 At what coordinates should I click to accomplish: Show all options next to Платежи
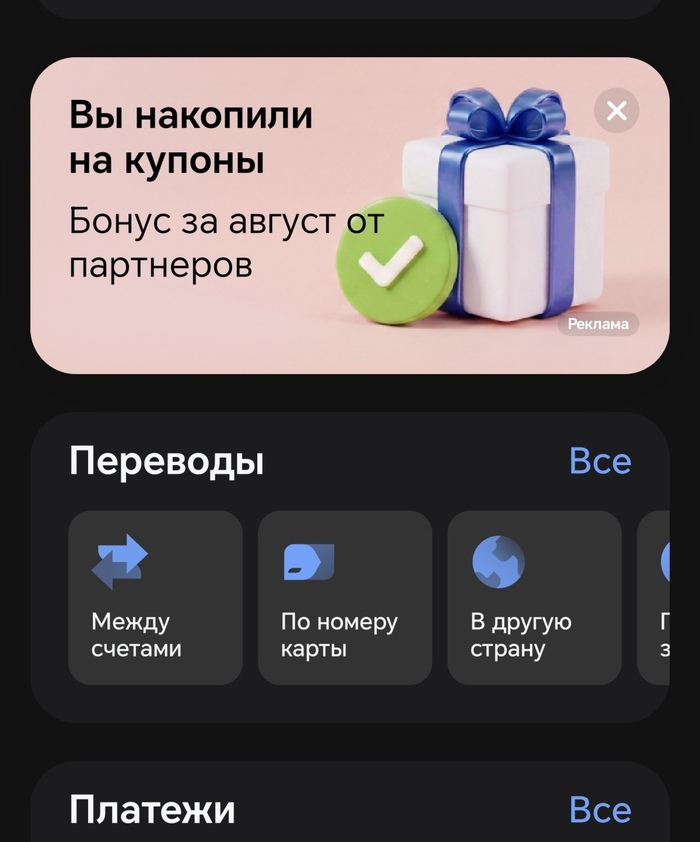coord(600,809)
